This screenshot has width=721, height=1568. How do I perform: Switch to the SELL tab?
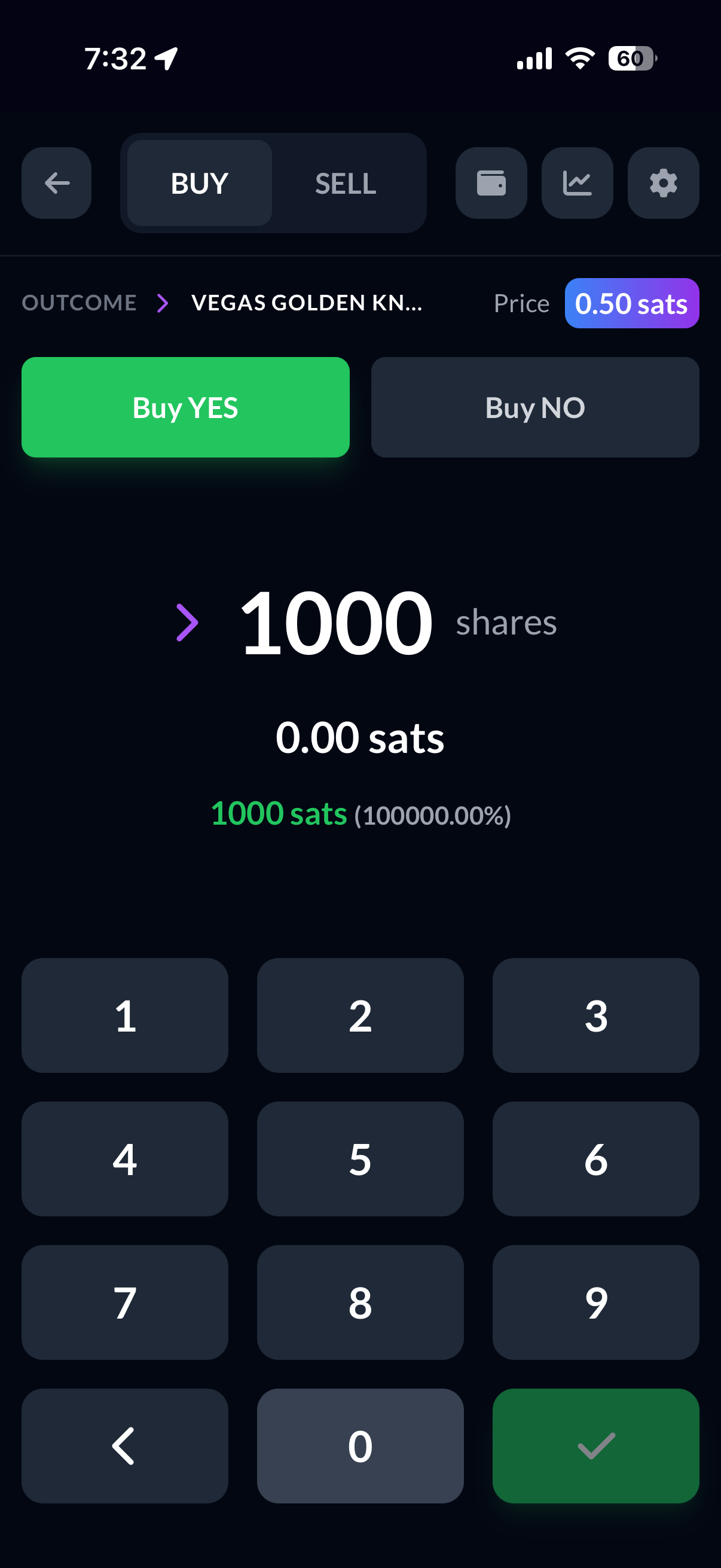pyautogui.click(x=346, y=183)
